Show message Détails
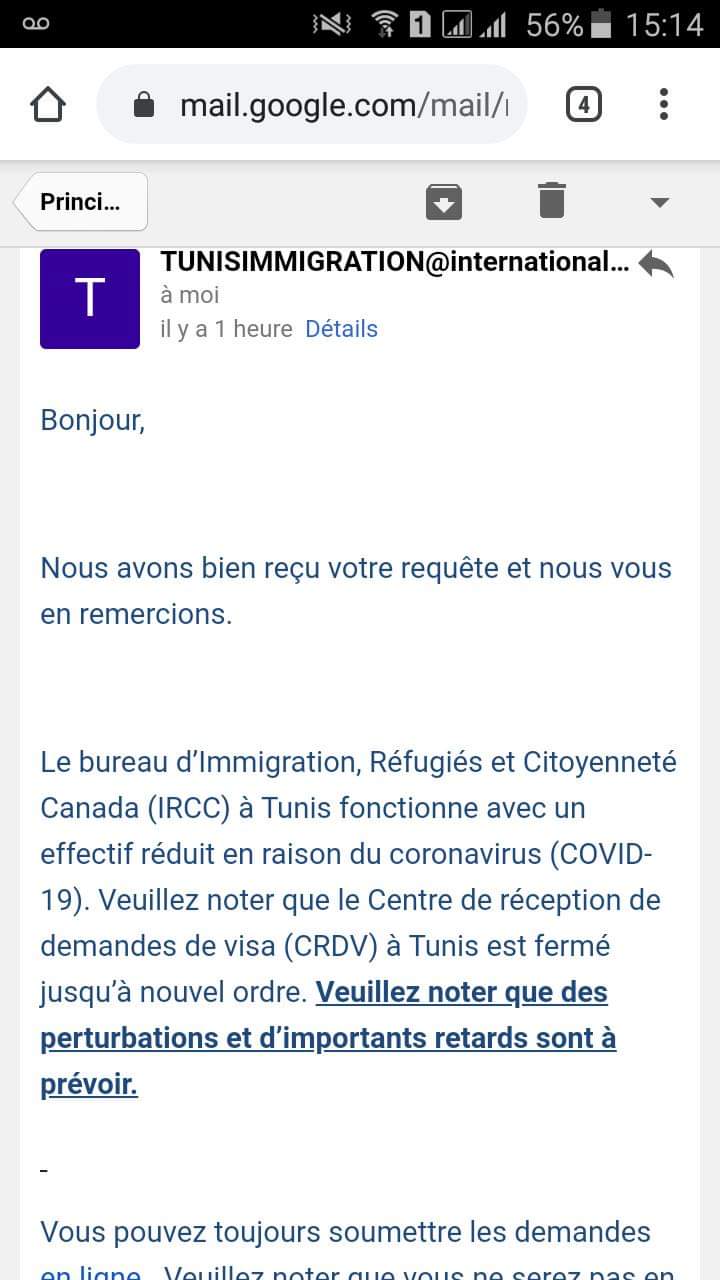This screenshot has width=720, height=1280. coord(341,329)
